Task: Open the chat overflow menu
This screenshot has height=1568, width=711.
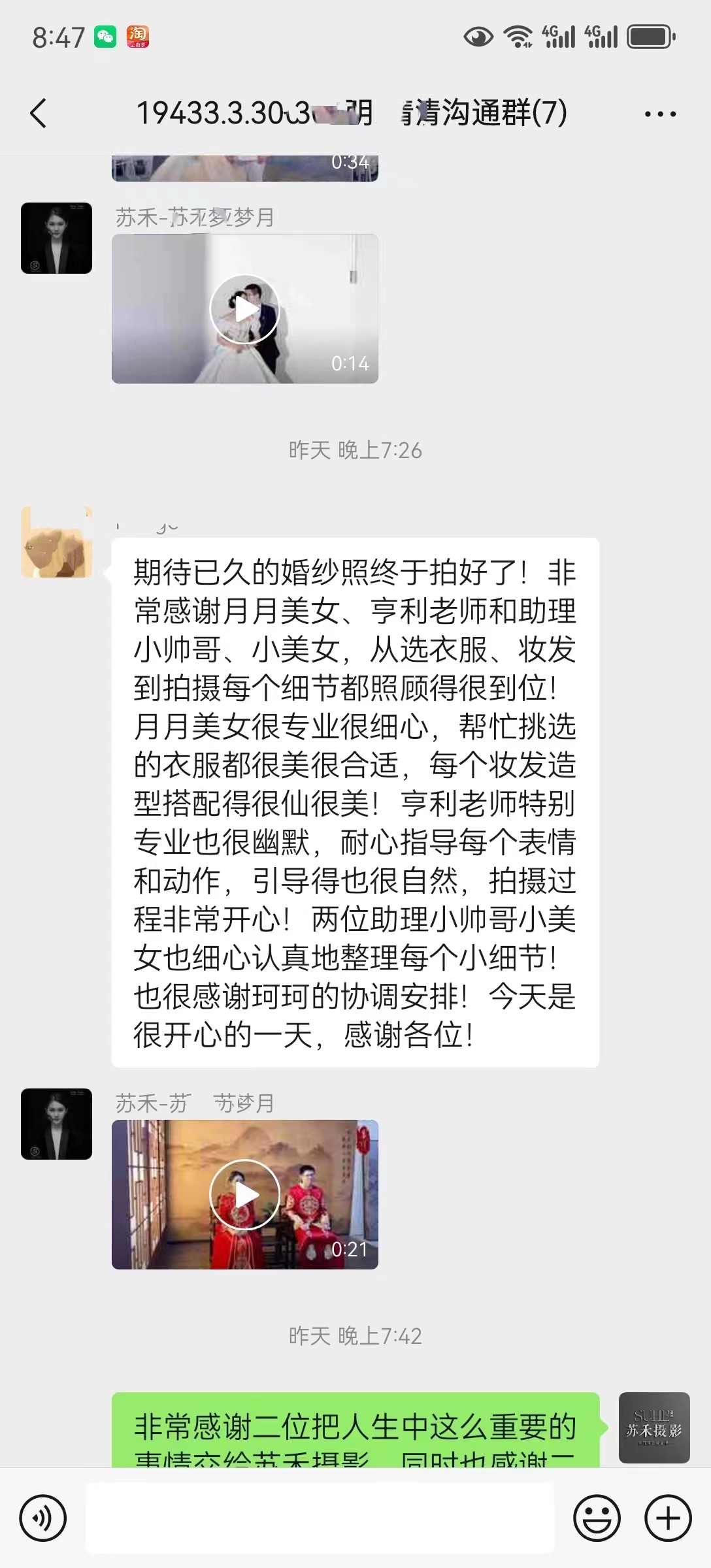Action: (x=660, y=114)
